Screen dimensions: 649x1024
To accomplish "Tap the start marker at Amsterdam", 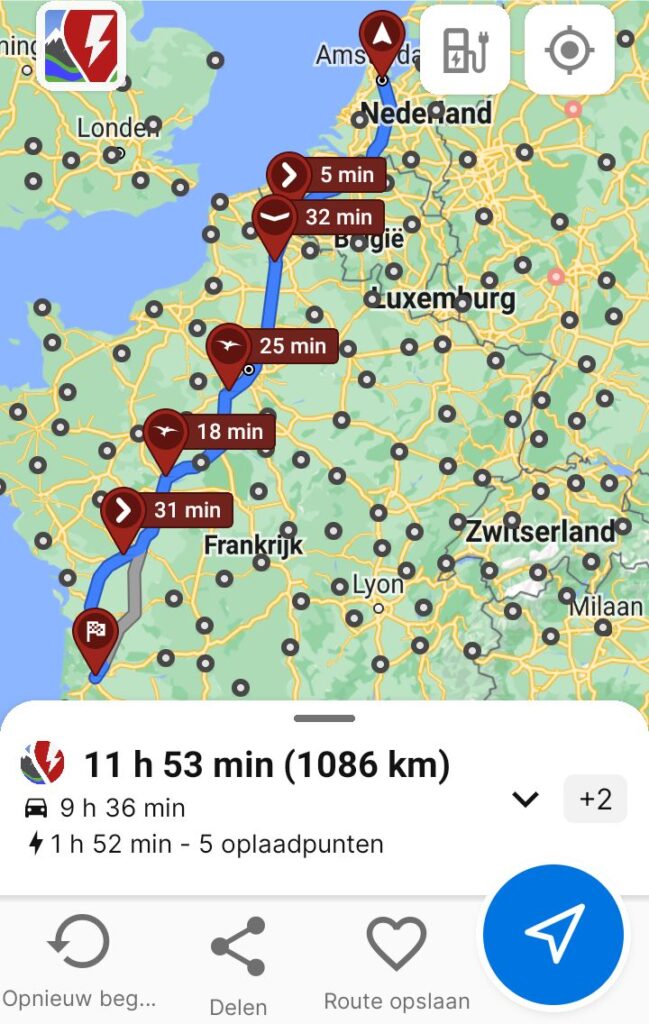I will tap(381, 35).
